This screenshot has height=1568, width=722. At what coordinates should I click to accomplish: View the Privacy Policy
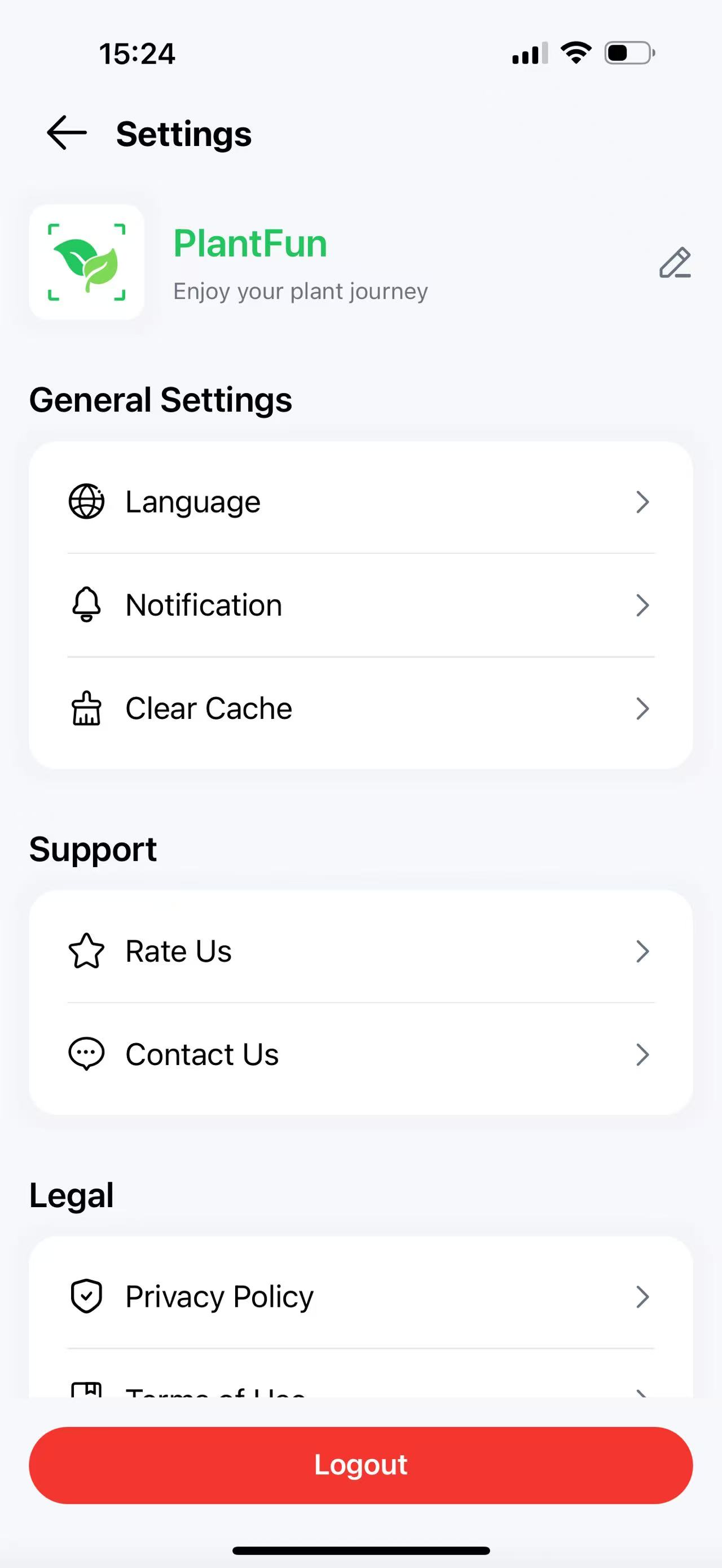pyautogui.click(x=361, y=1297)
